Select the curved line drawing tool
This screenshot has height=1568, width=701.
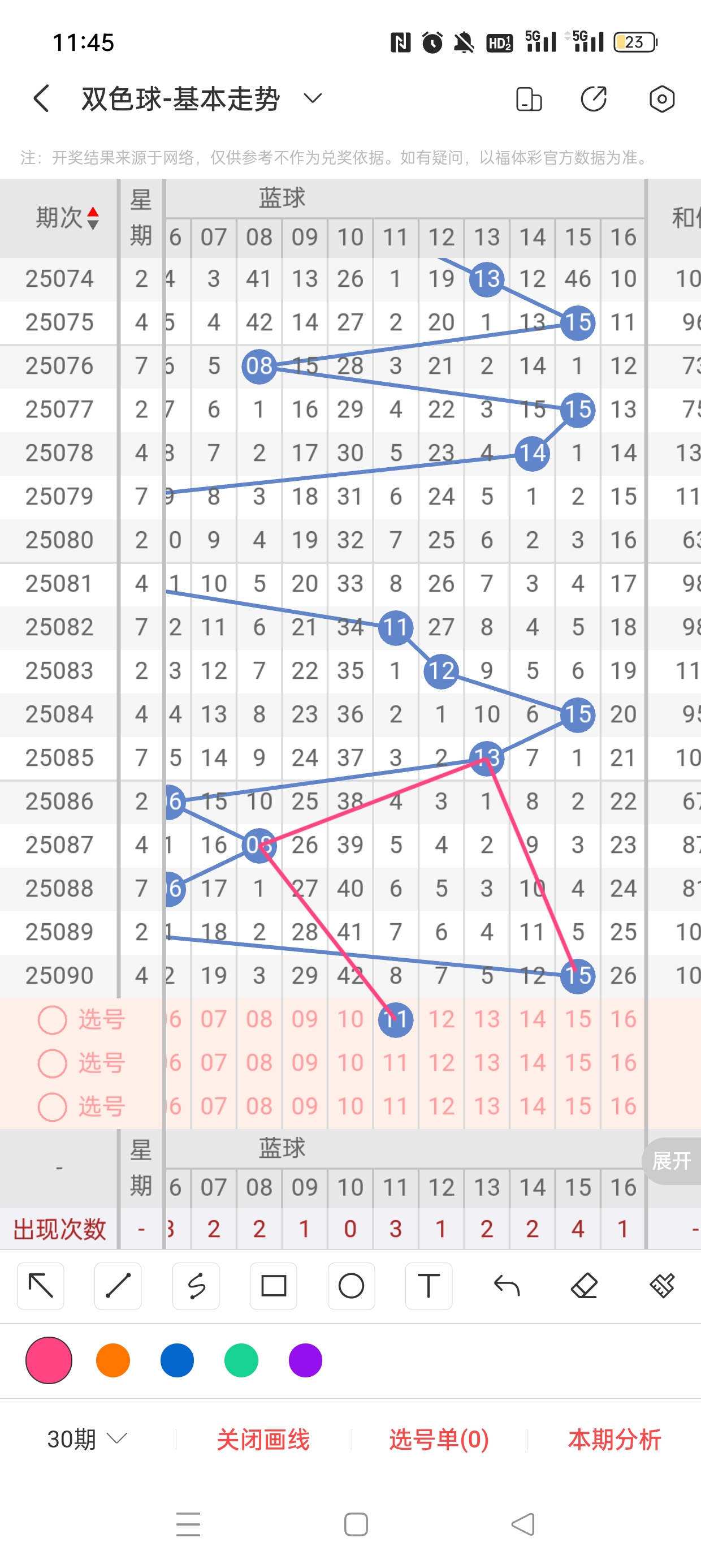[196, 1286]
